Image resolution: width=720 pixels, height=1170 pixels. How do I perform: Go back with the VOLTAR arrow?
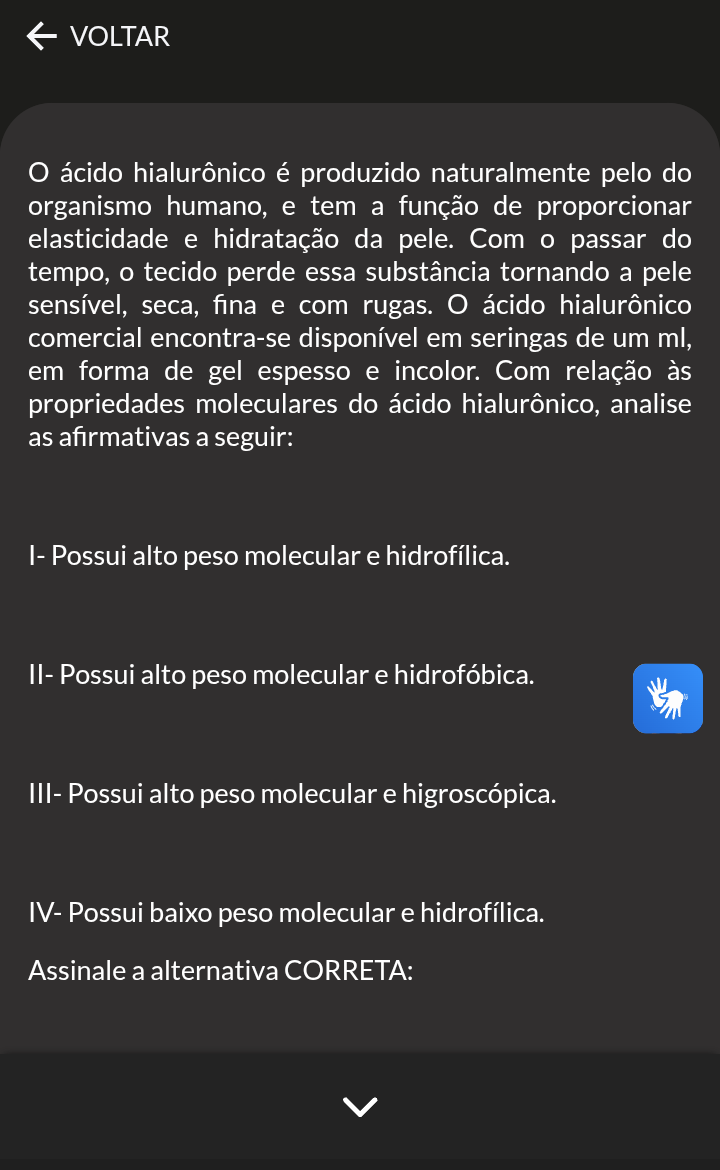coord(42,36)
